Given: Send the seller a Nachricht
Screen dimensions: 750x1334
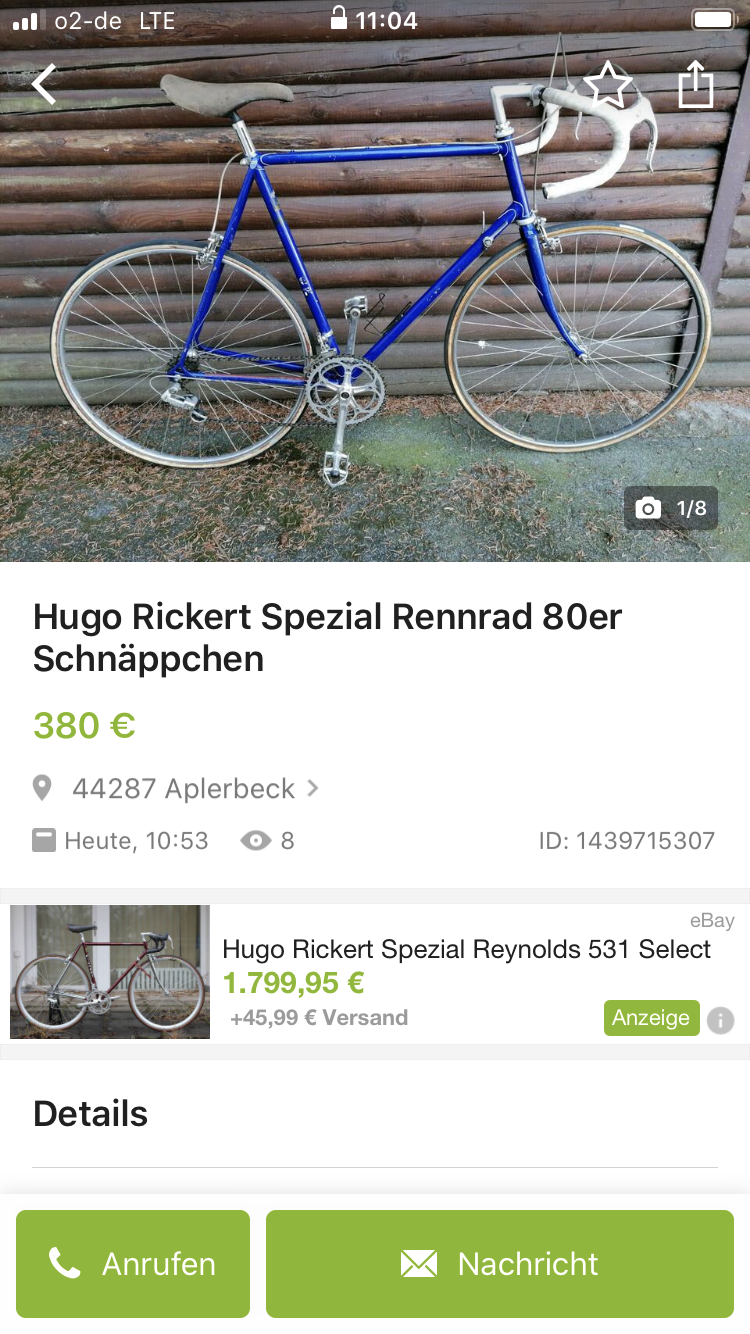Looking at the screenshot, I should pos(500,1264).
